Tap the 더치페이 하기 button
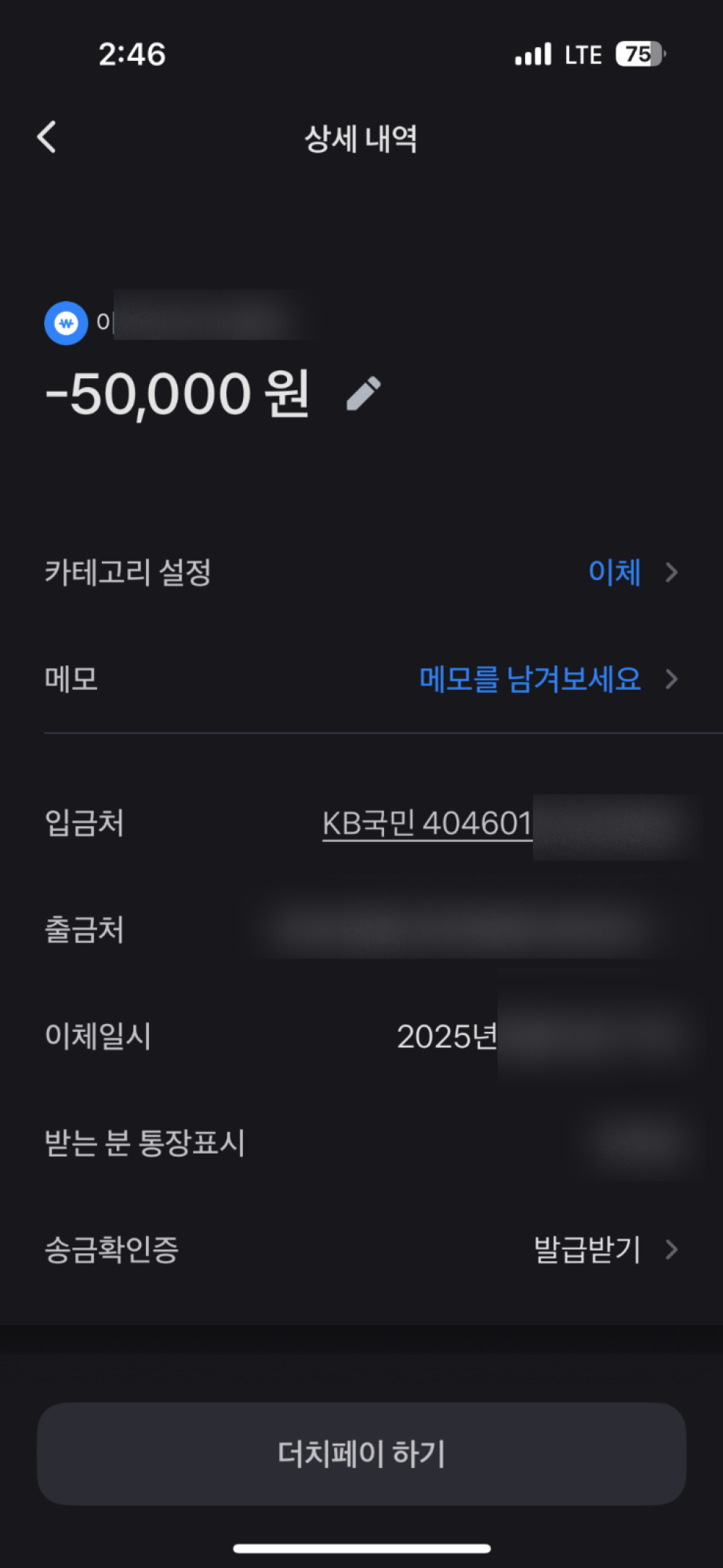The width and height of the screenshot is (723, 1568). point(361,1454)
